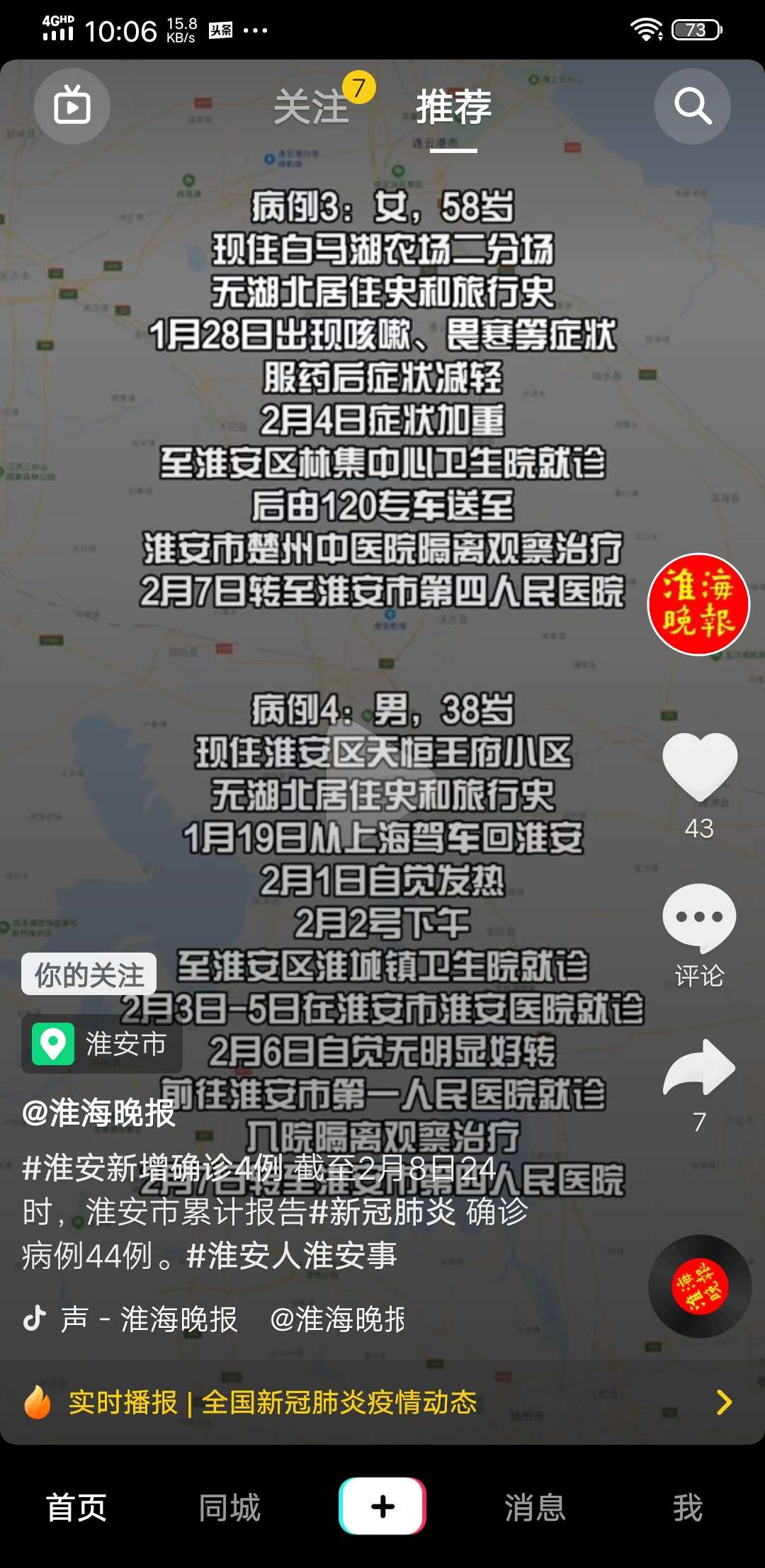
Task: Open the 淮安市 location tag
Action: click(x=102, y=1044)
